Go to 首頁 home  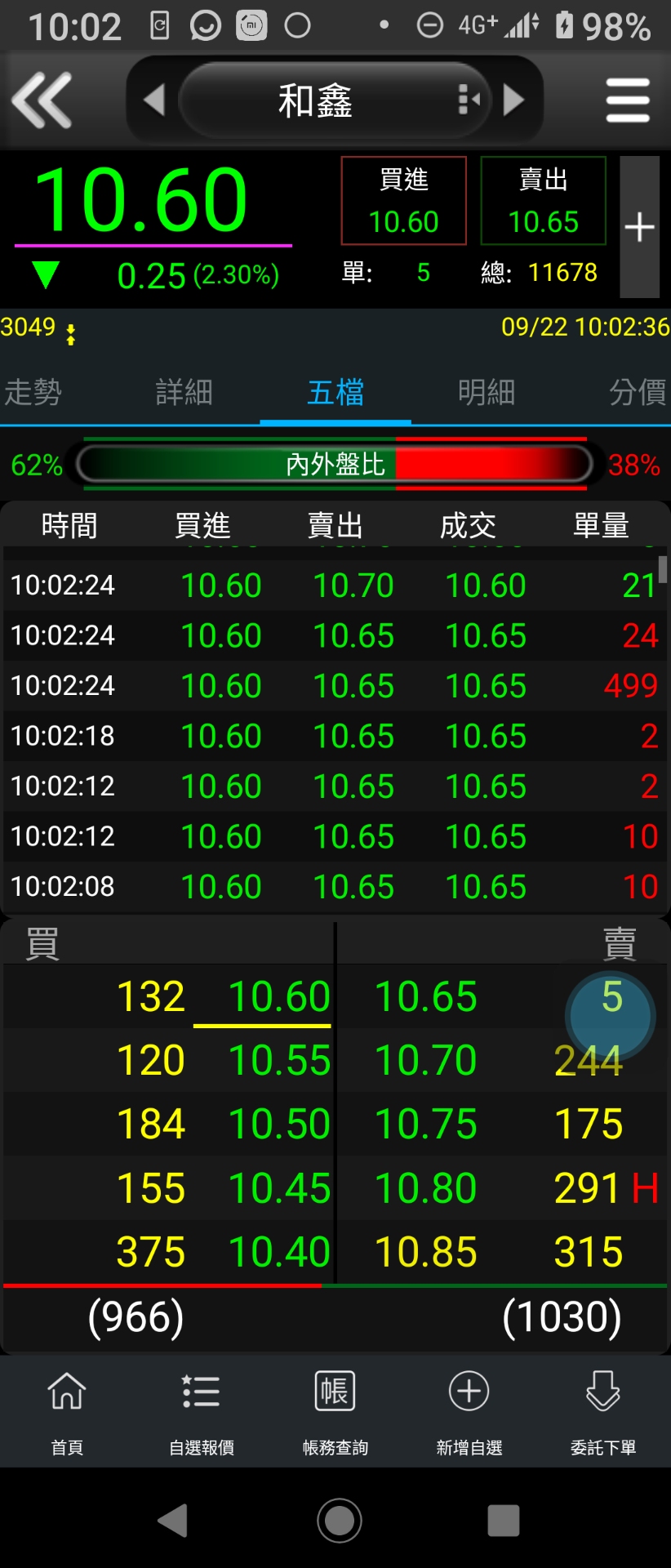pos(67,1411)
